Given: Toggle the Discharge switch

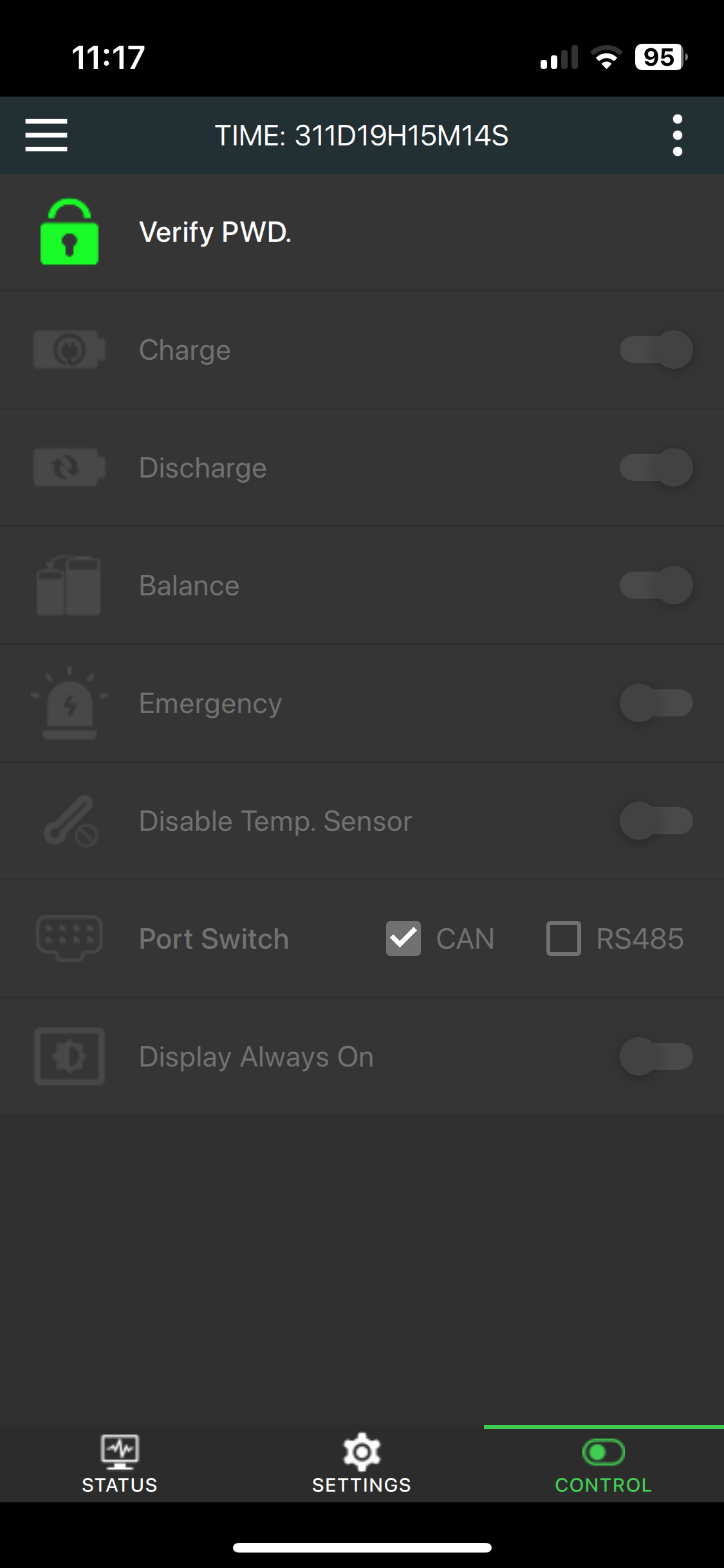Looking at the screenshot, I should click(656, 468).
